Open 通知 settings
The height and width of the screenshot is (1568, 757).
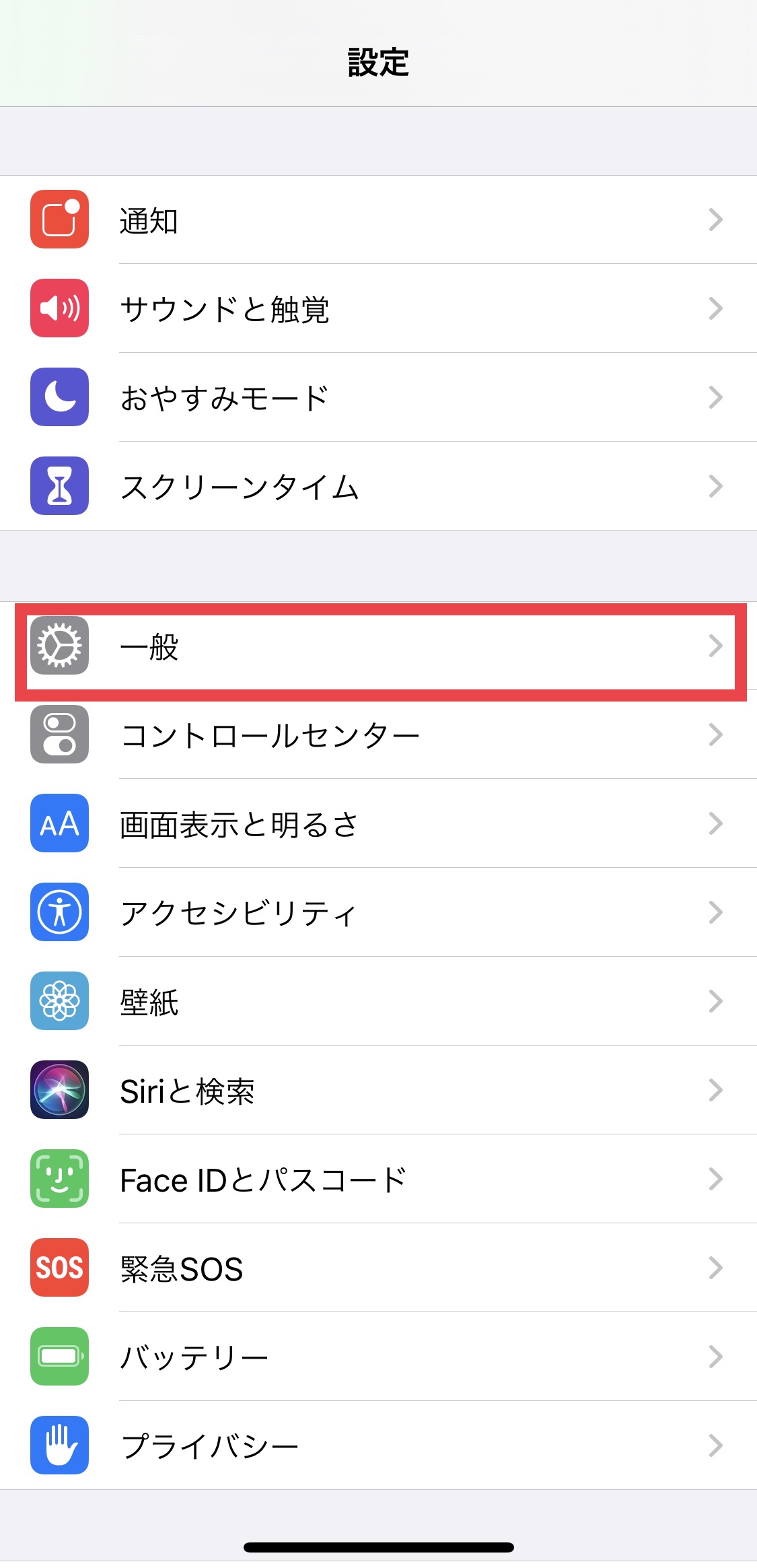377,219
